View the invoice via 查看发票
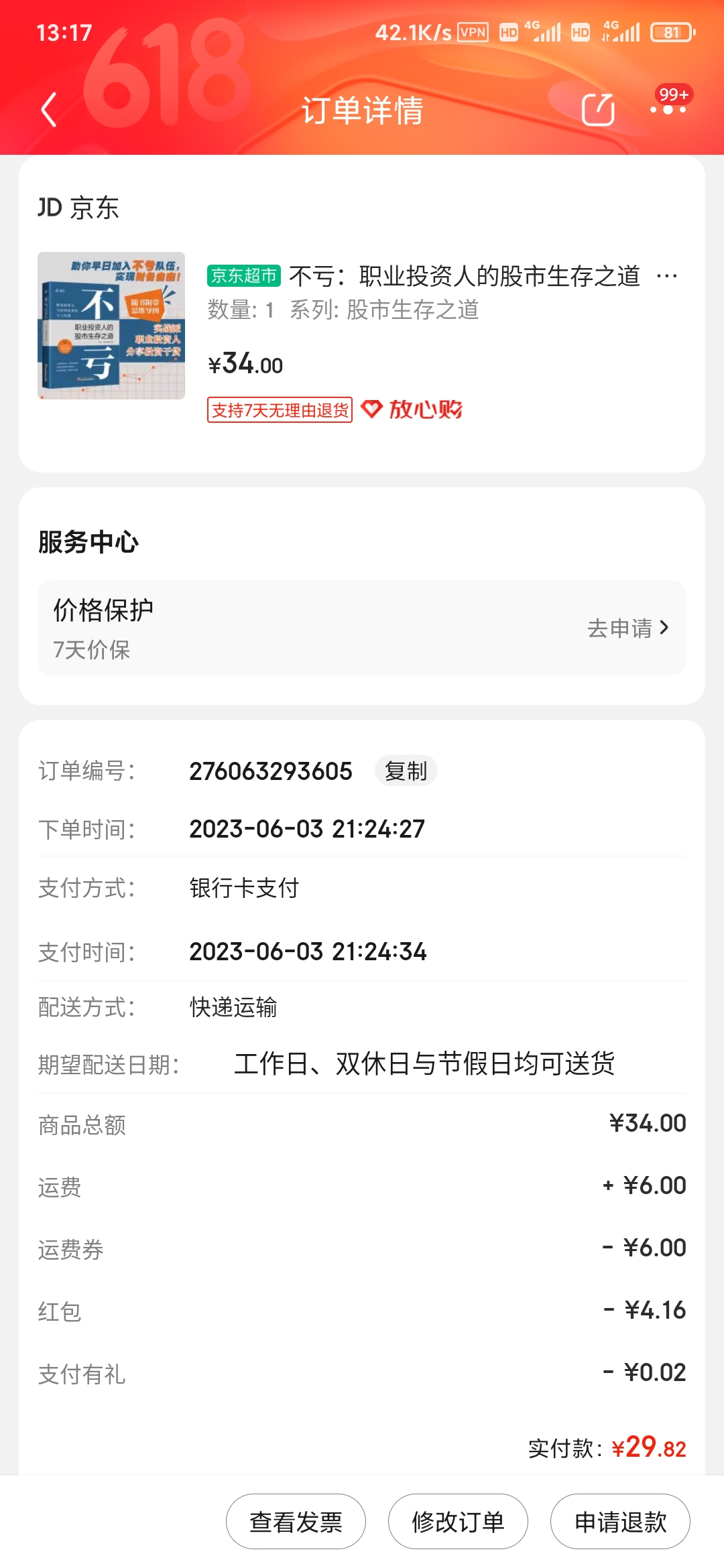This screenshot has height=1568, width=724. 296,1521
